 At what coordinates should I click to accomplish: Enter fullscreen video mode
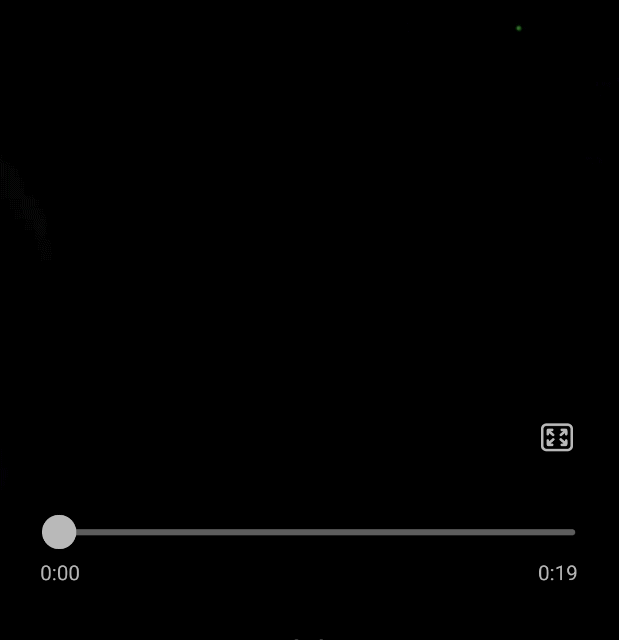(557, 437)
